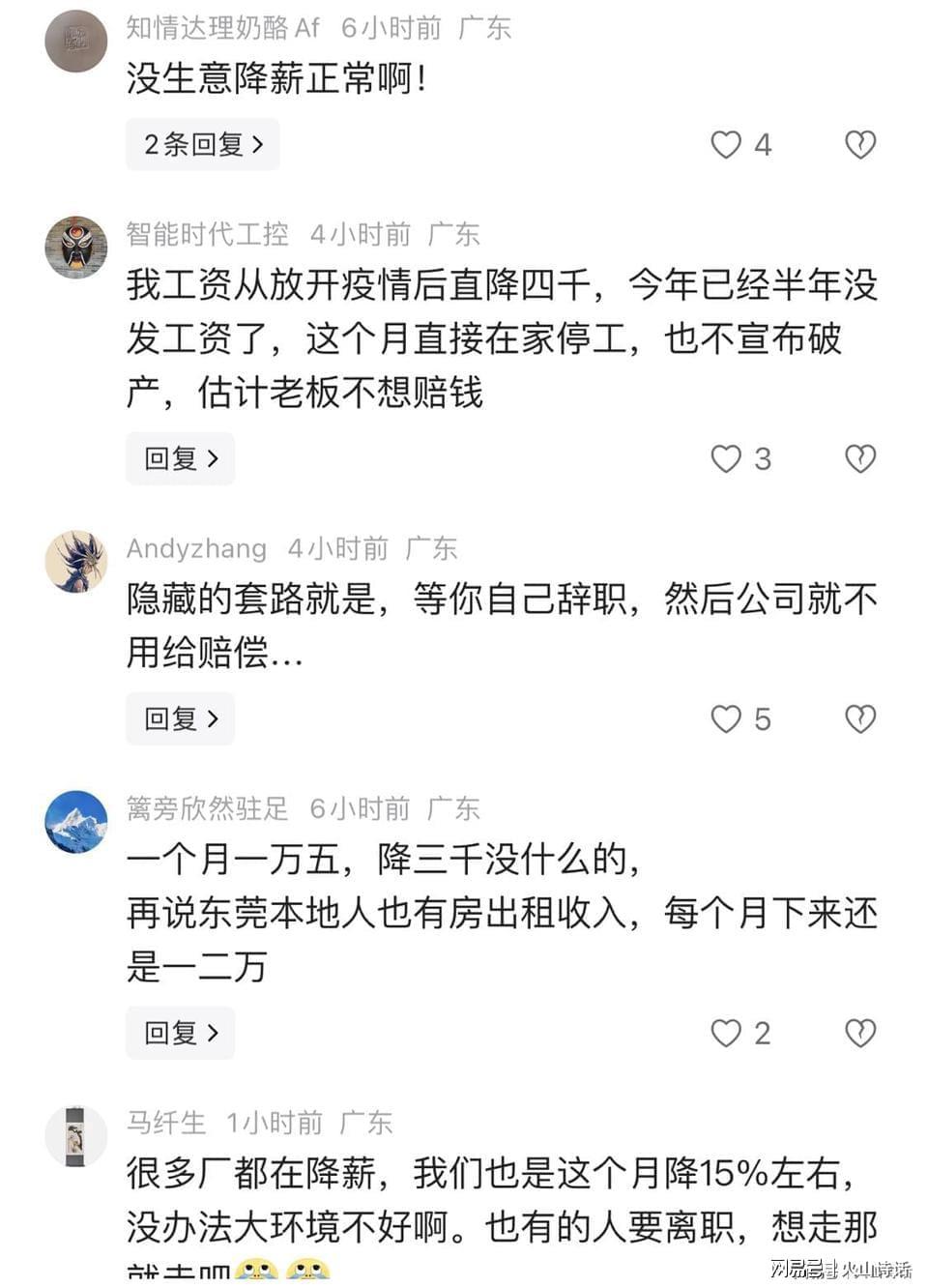This screenshot has width=928, height=1288.
Task: Dislike the comment by 知情达理奶酪 Af
Action: click(x=859, y=145)
